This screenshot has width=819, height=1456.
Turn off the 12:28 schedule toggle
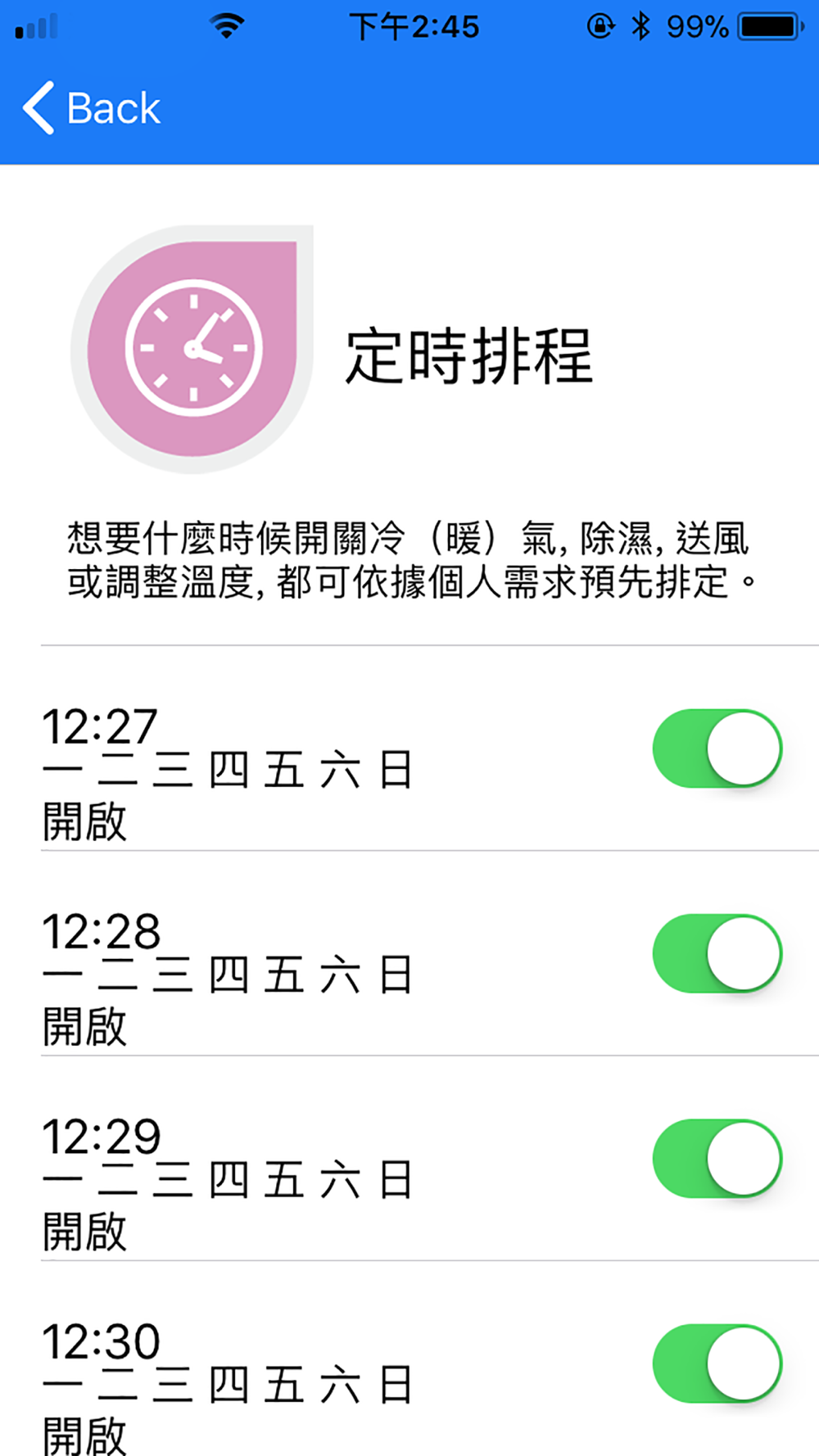[717, 953]
